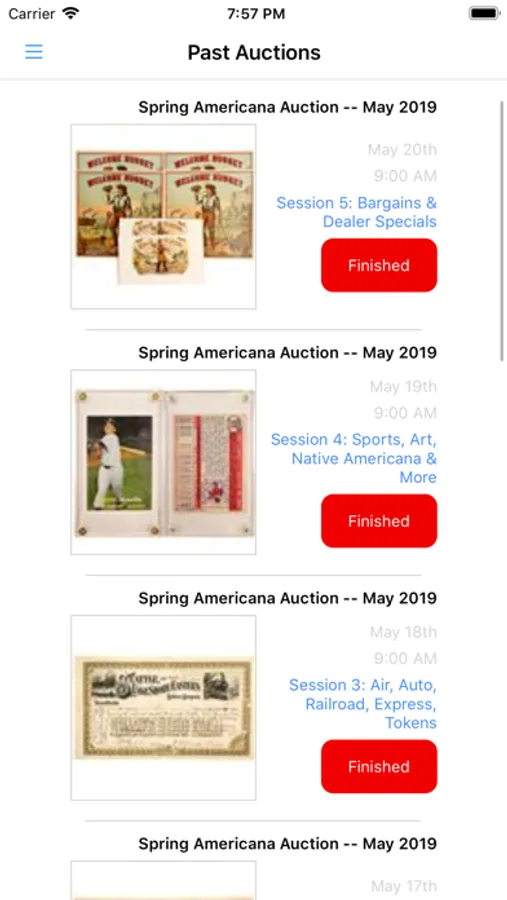Open the baseball card auction image
This screenshot has width=507, height=900.
[x=164, y=462]
